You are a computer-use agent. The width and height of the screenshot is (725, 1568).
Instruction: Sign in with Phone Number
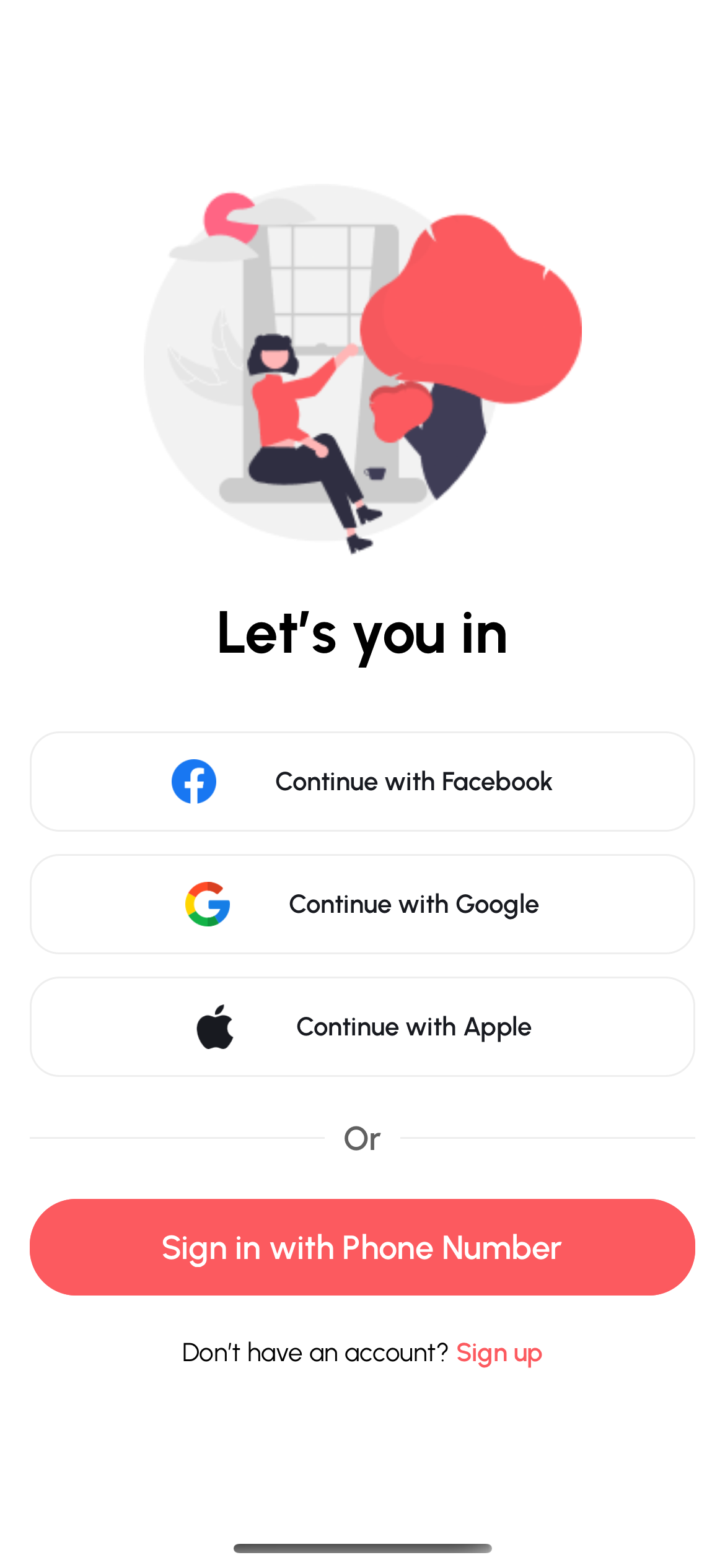pyautogui.click(x=362, y=1247)
